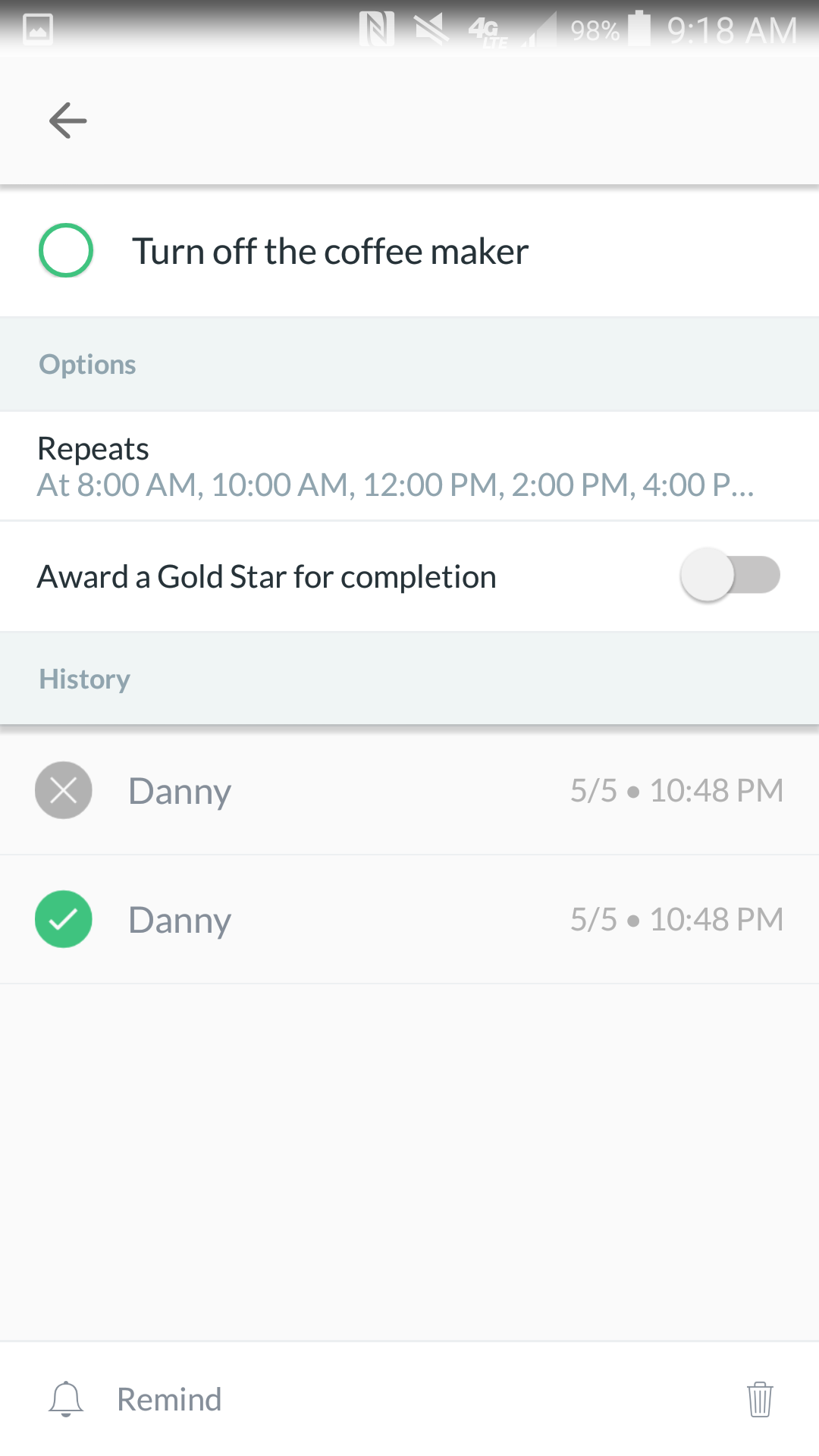Mark the coffee maker task complete
The image size is (819, 1456).
tap(66, 250)
